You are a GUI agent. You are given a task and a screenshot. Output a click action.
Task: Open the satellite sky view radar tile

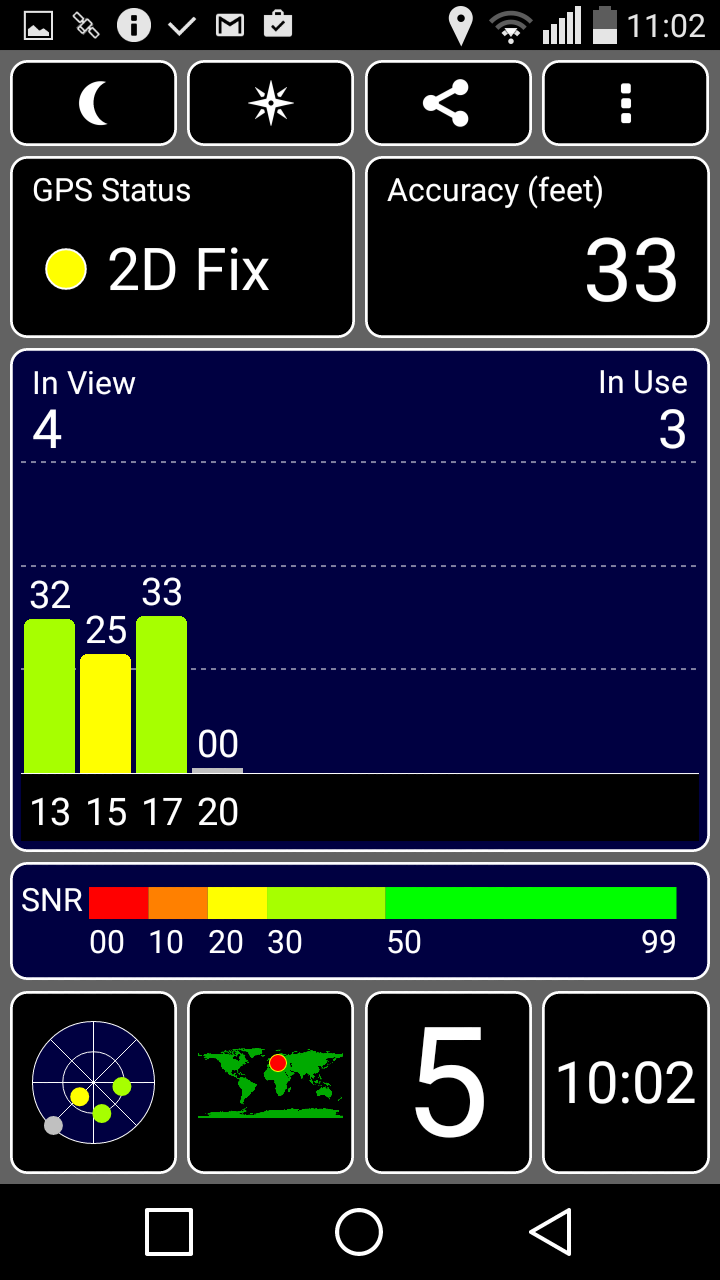tap(94, 1082)
